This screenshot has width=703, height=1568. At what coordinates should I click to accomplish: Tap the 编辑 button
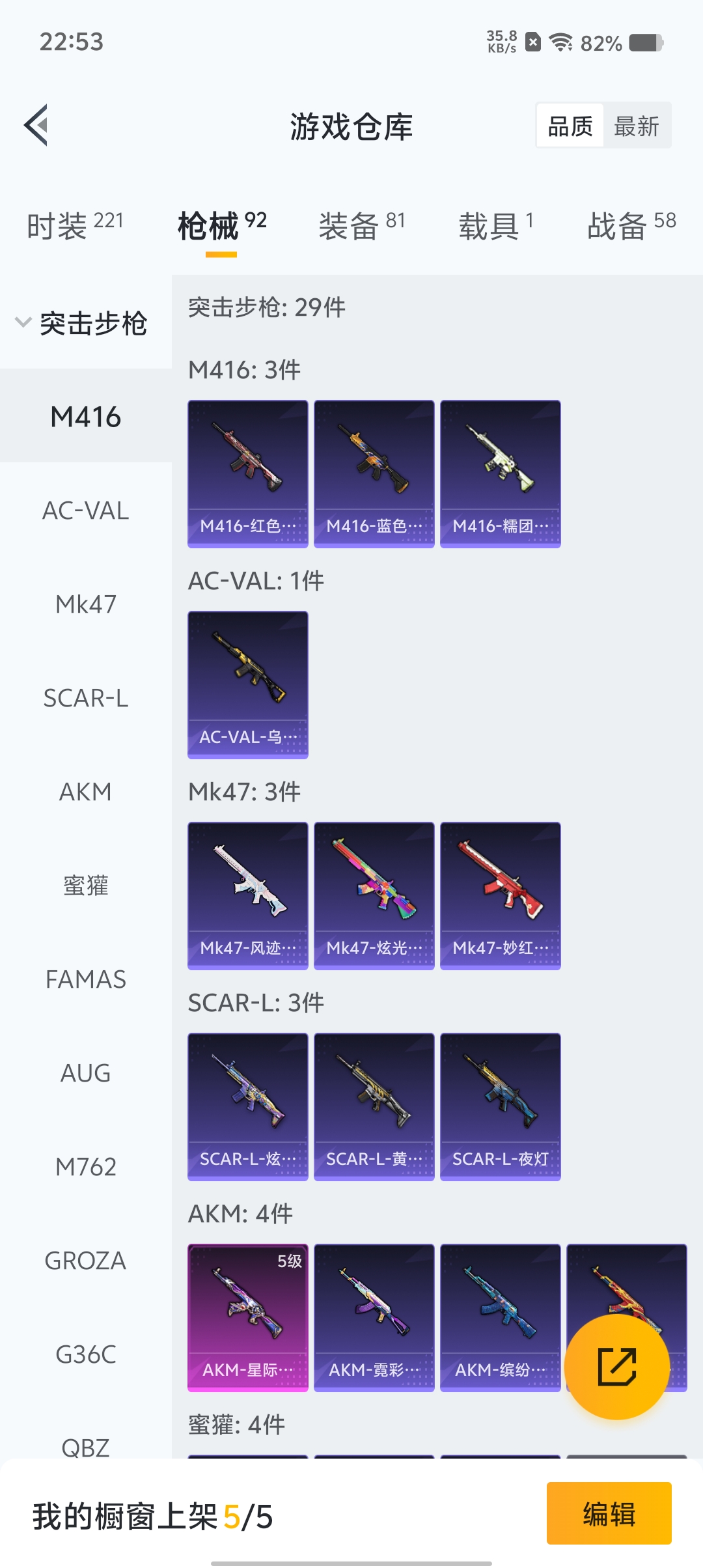coord(609,1513)
